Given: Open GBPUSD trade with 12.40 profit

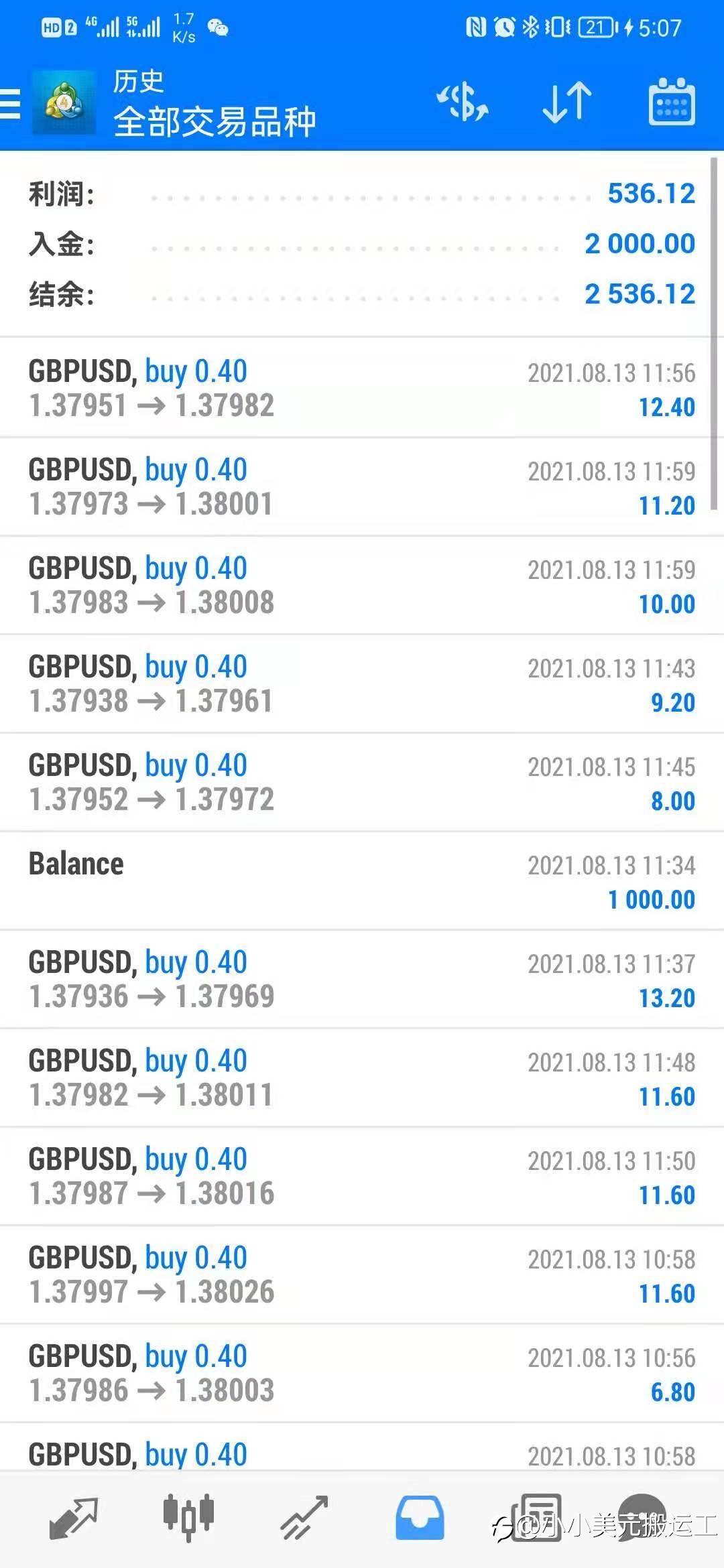Looking at the screenshot, I should pos(362,389).
